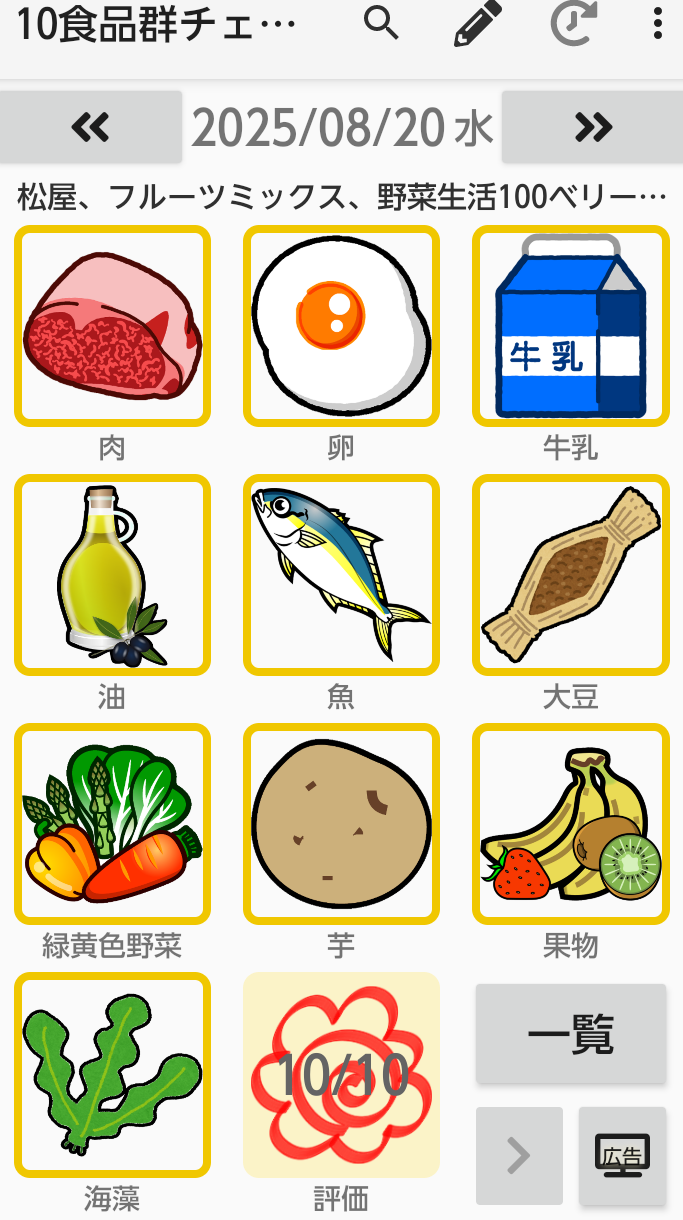Toggle the 牛乳 milk tile

coord(570,326)
